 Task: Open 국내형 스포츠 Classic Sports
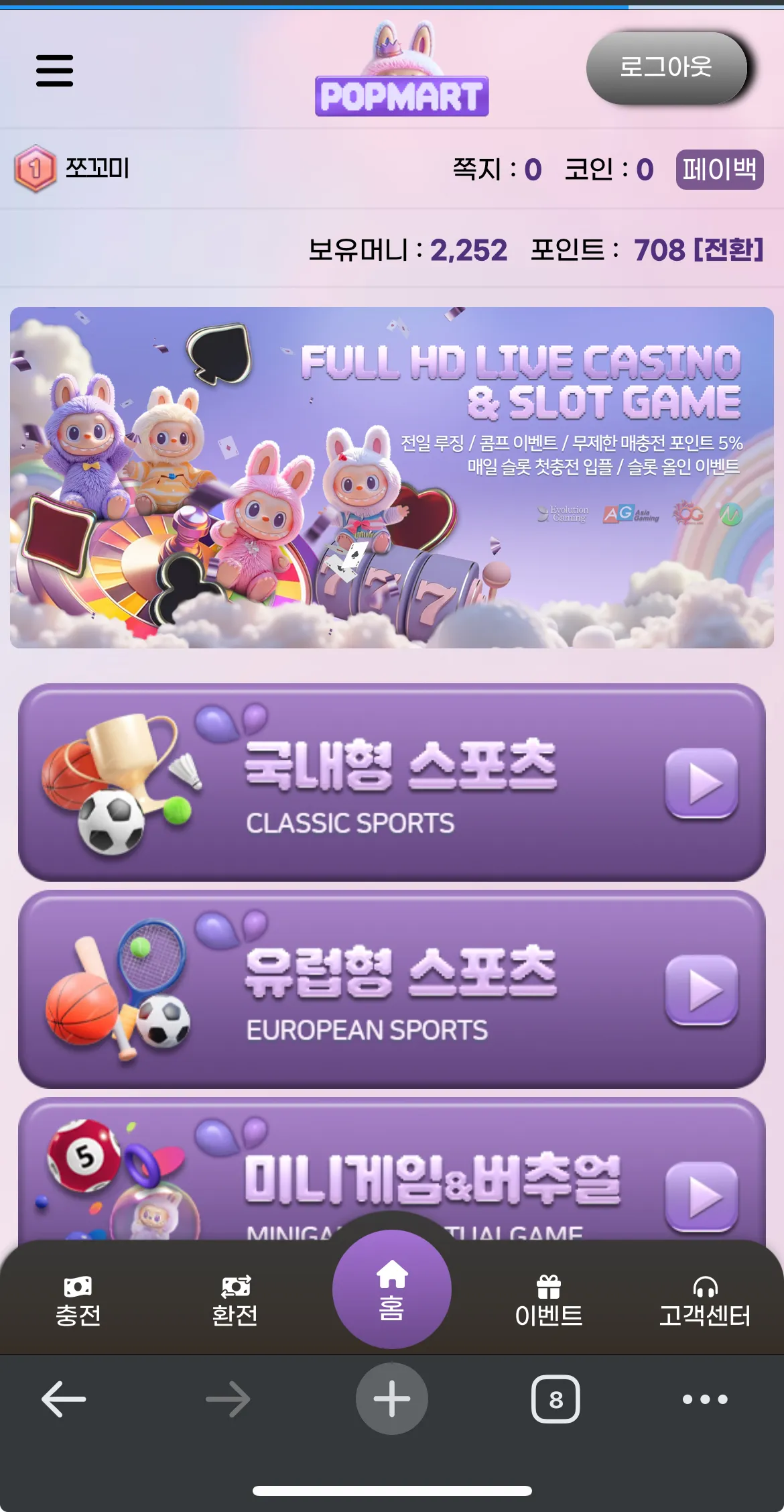(x=392, y=782)
